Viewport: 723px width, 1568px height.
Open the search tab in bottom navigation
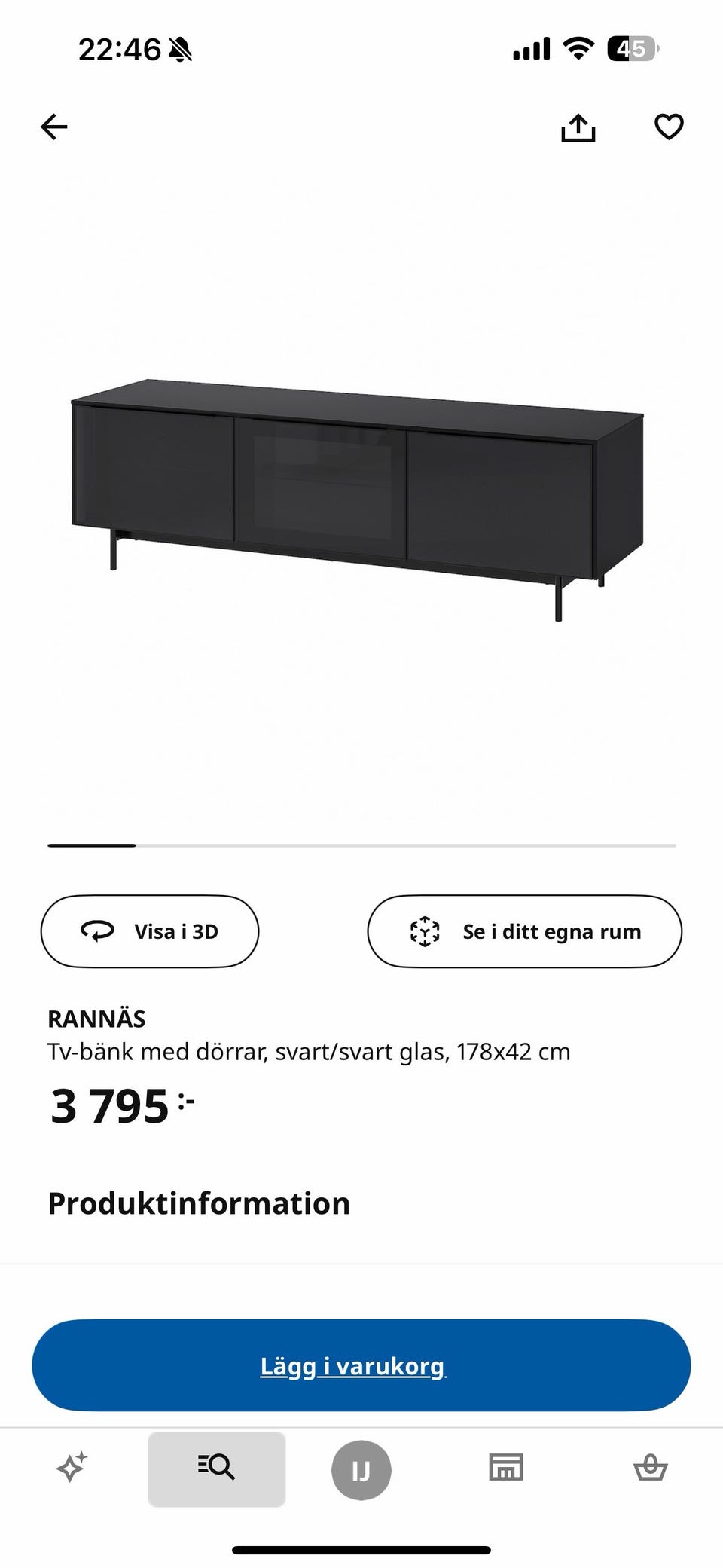coord(216,1468)
